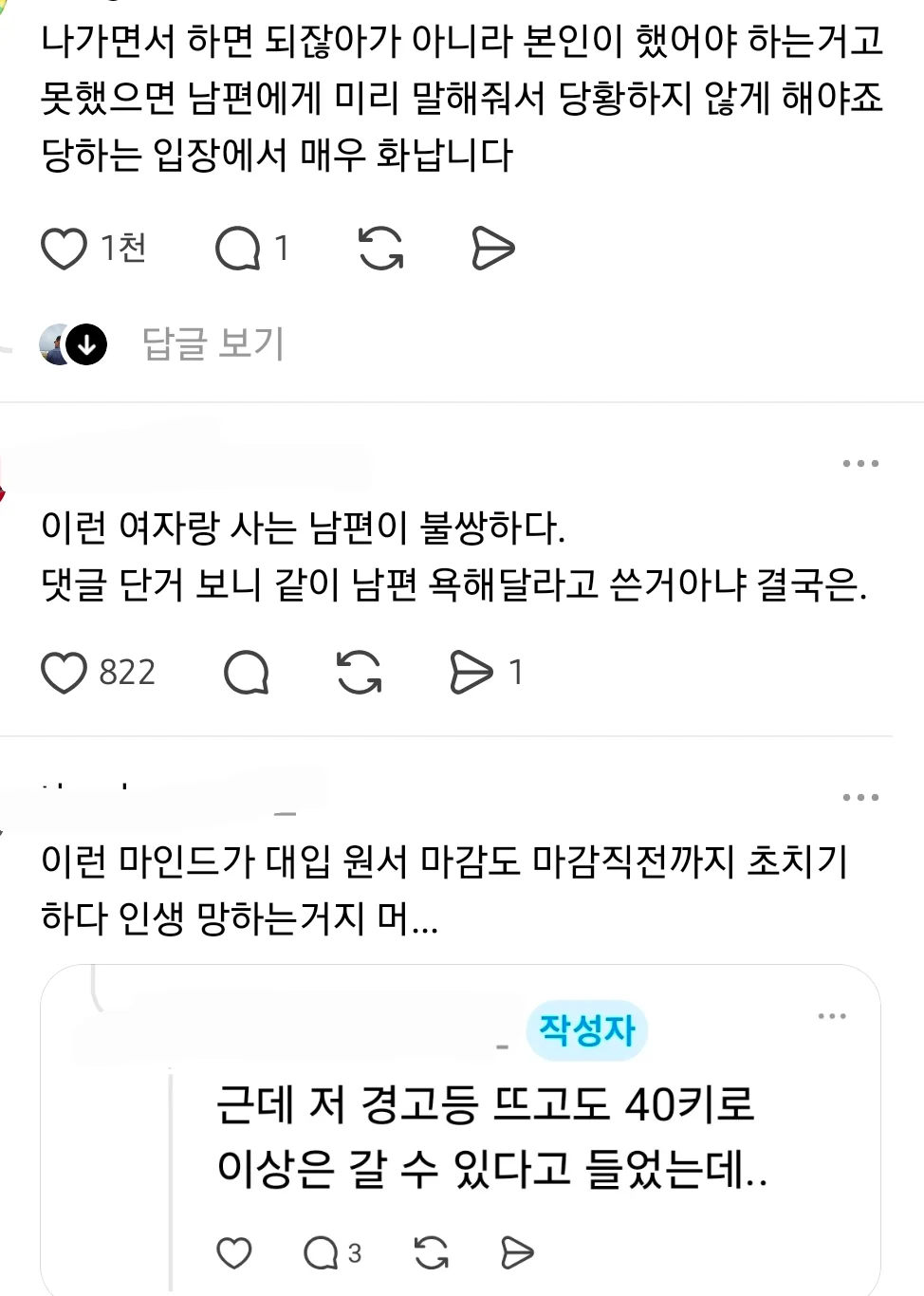Open more options on the quoted post

click(x=832, y=1016)
